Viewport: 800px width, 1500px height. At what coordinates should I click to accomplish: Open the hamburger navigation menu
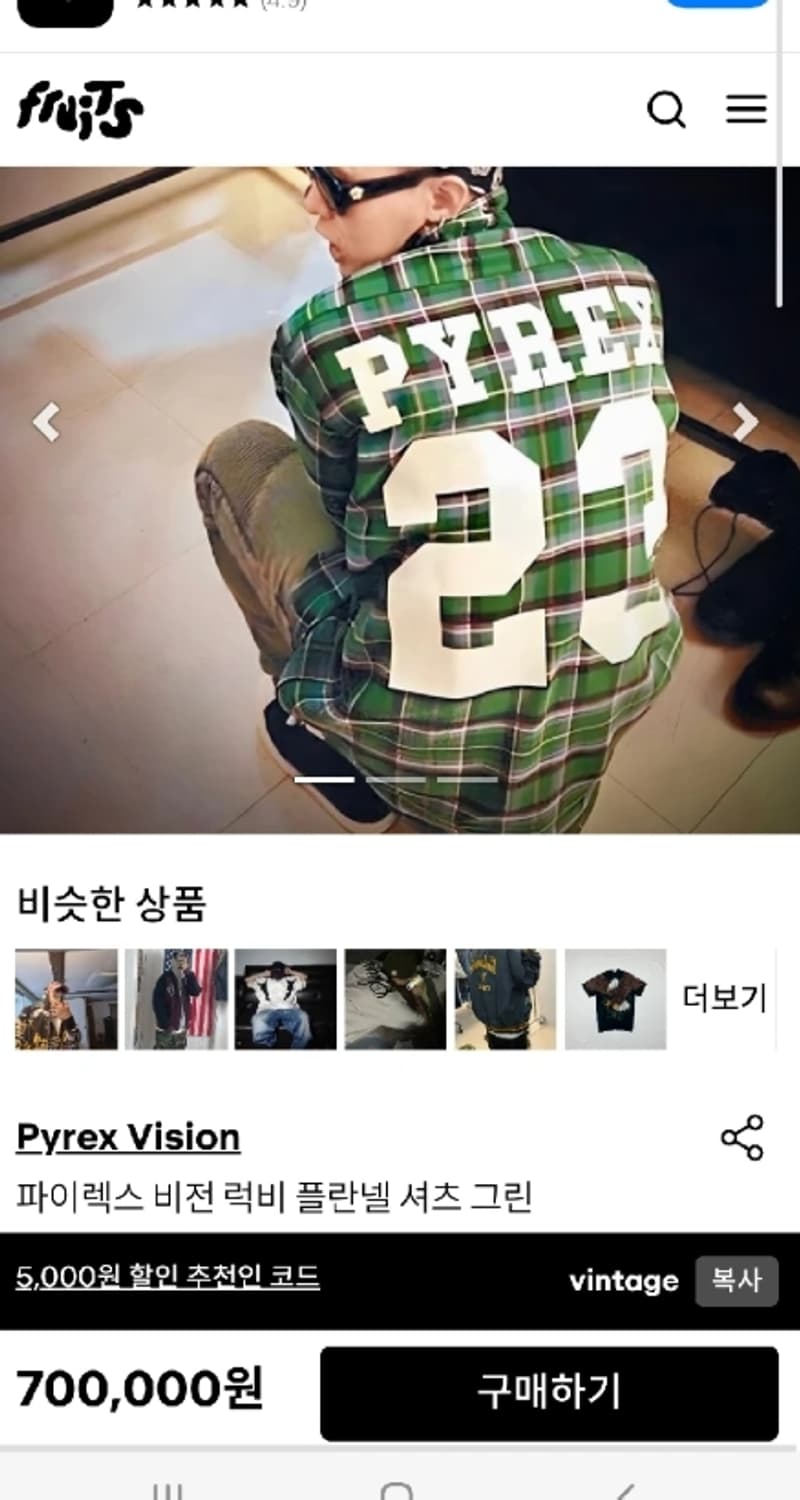point(746,110)
